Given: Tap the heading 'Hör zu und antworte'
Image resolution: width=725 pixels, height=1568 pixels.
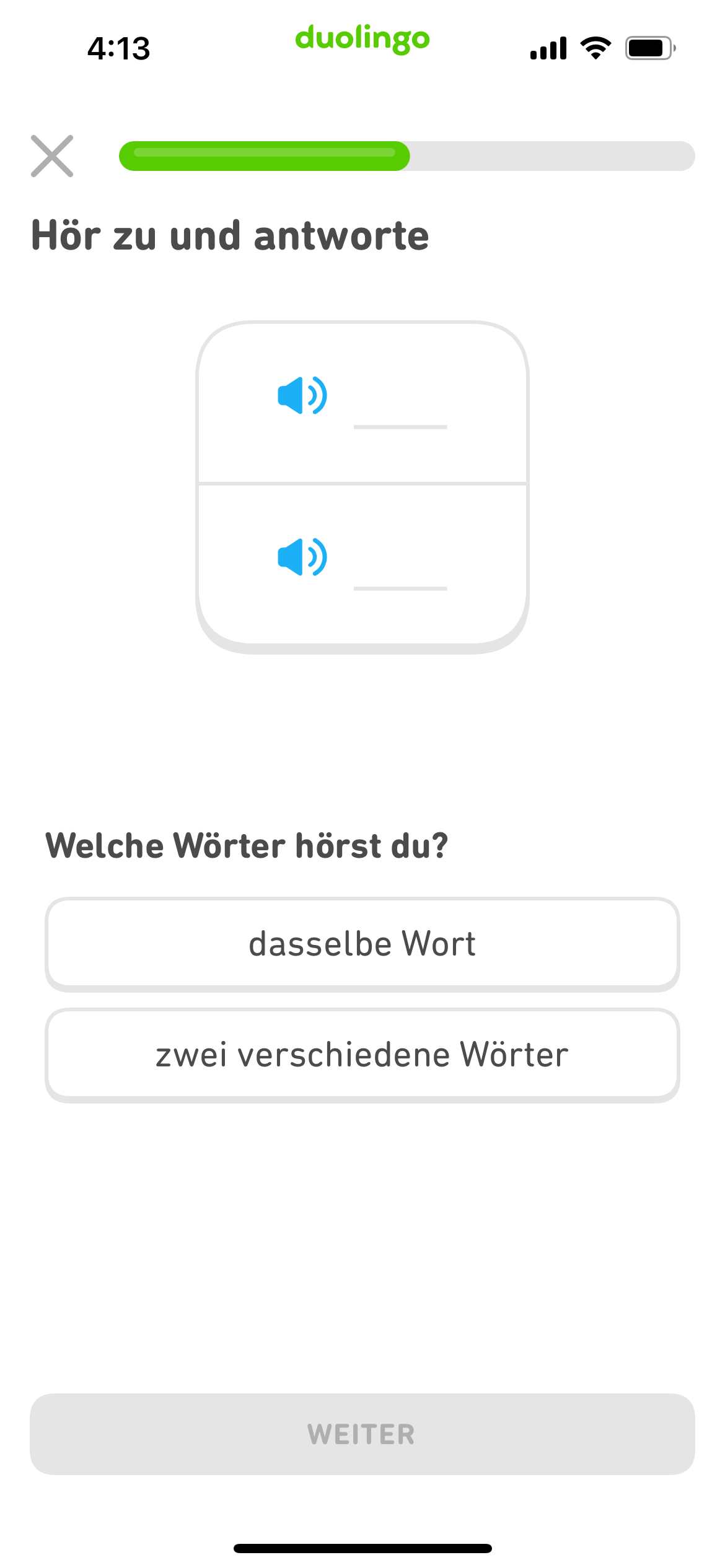Looking at the screenshot, I should coord(230,235).
